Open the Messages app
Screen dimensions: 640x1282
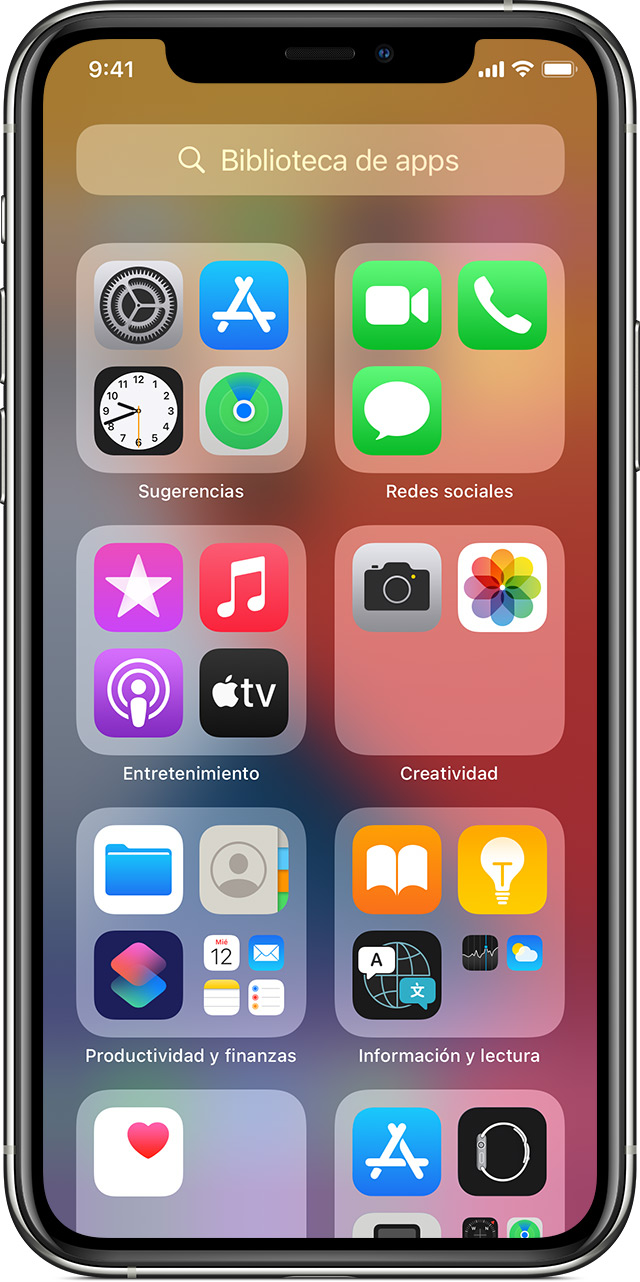[397, 411]
